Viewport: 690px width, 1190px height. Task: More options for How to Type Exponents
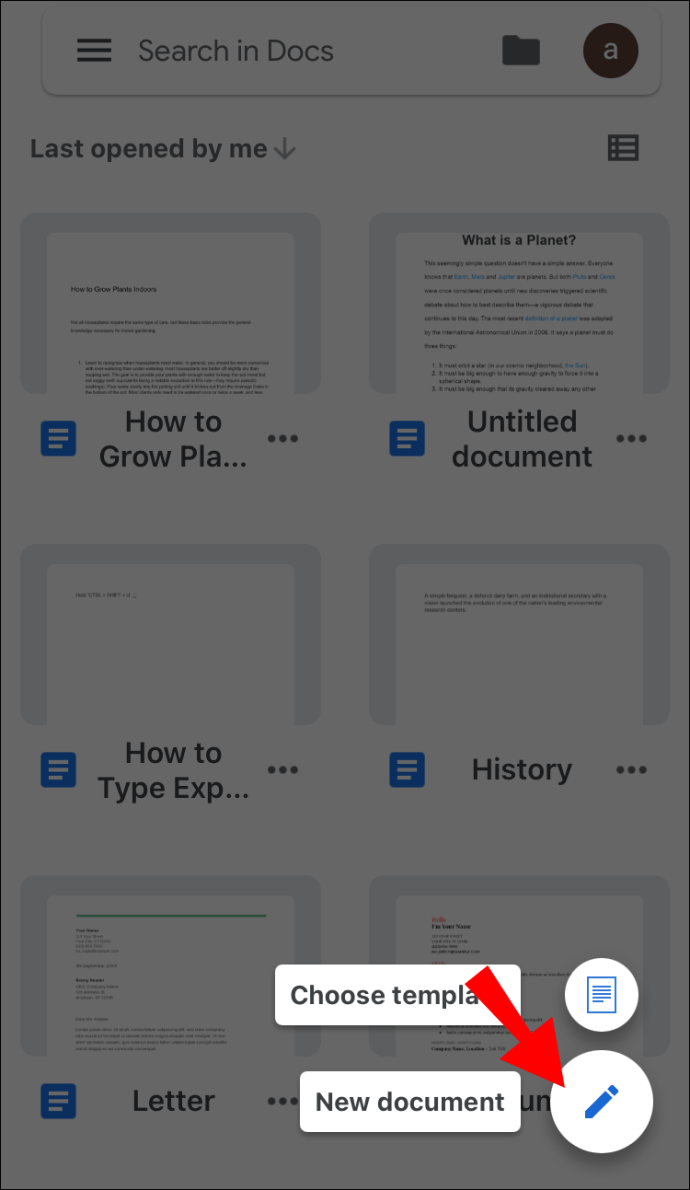(x=283, y=770)
